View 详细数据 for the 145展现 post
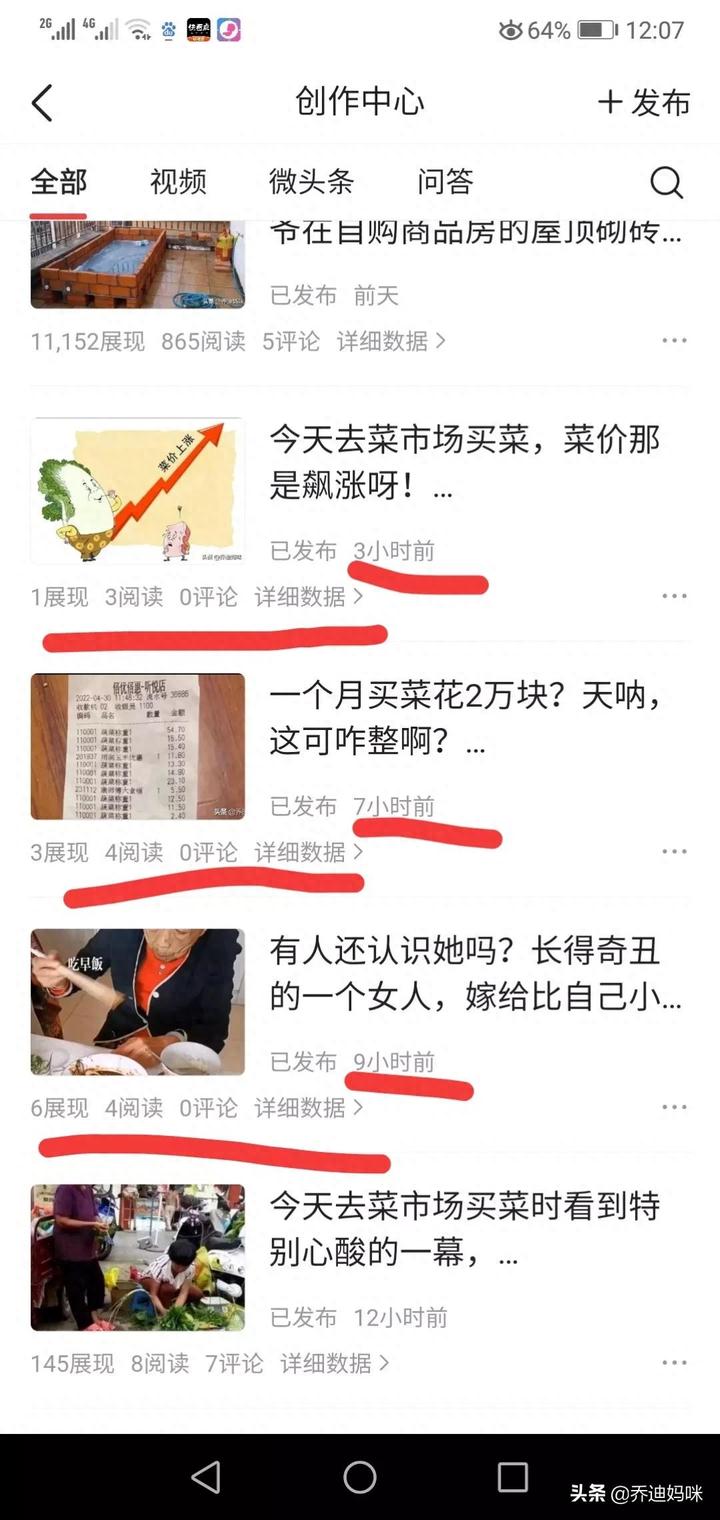The width and height of the screenshot is (720, 1520). [x=335, y=1363]
